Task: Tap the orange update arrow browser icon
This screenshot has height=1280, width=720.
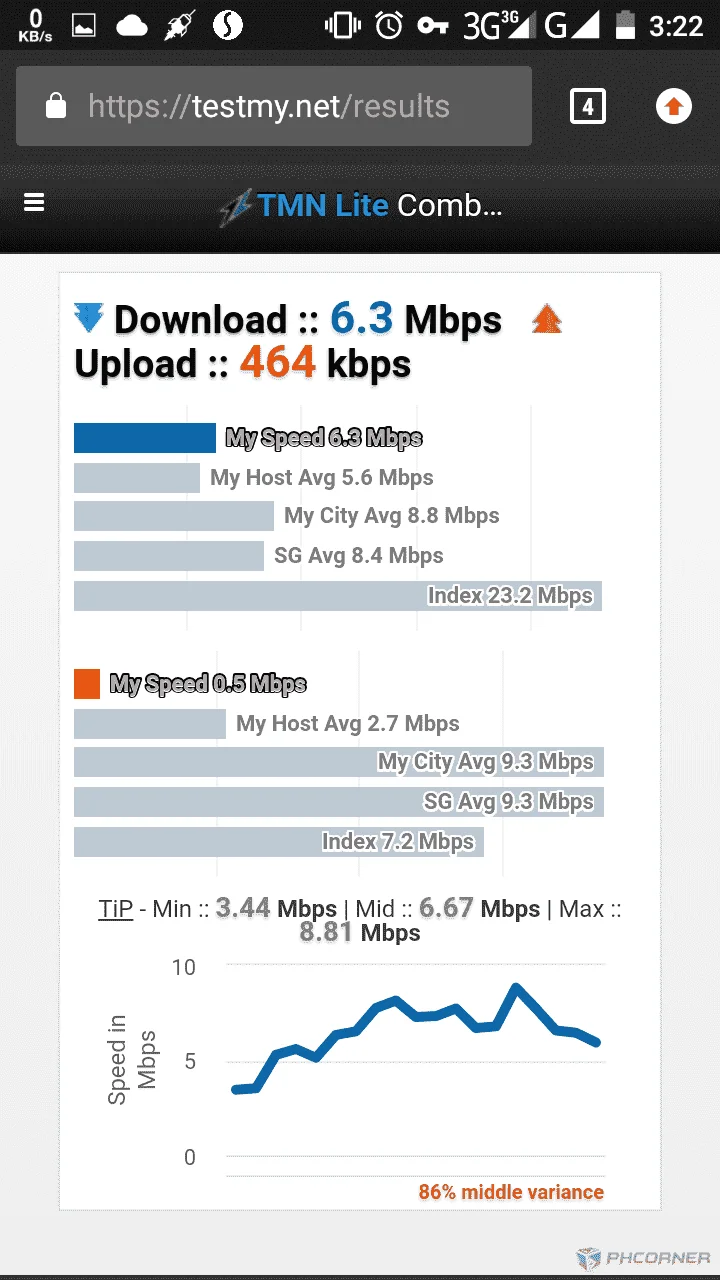Action: click(673, 106)
